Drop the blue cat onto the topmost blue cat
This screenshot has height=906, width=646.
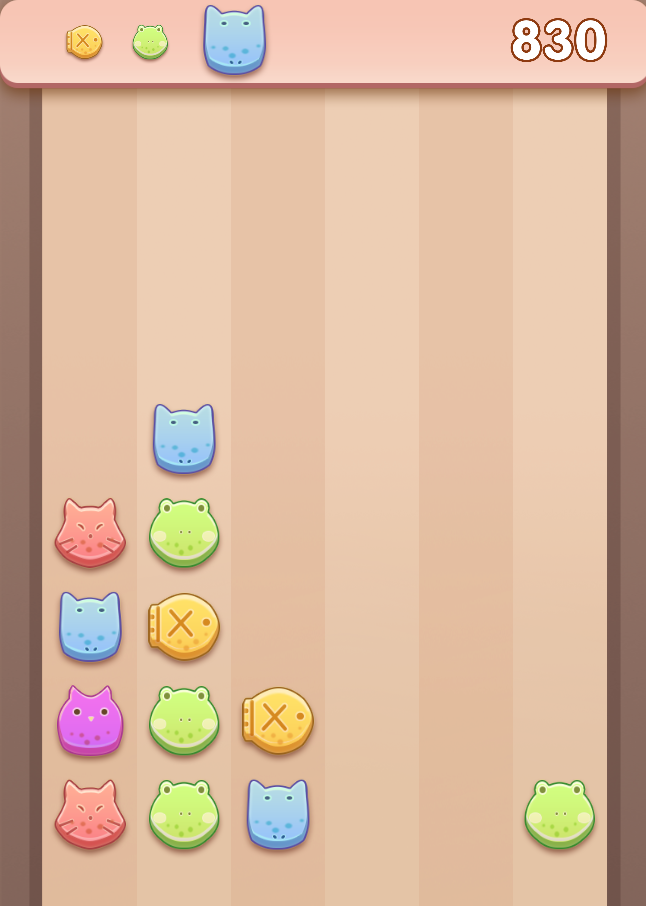(x=184, y=438)
